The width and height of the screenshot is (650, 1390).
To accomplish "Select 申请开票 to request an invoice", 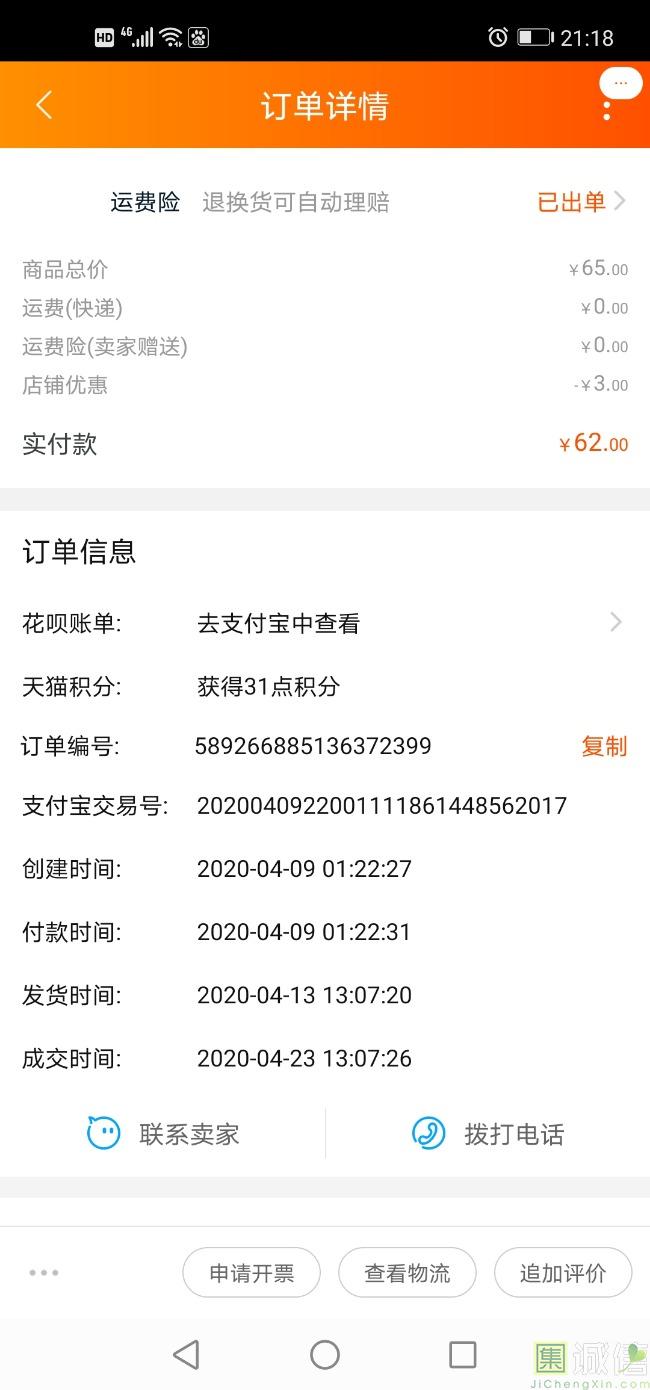I will pos(252,1273).
